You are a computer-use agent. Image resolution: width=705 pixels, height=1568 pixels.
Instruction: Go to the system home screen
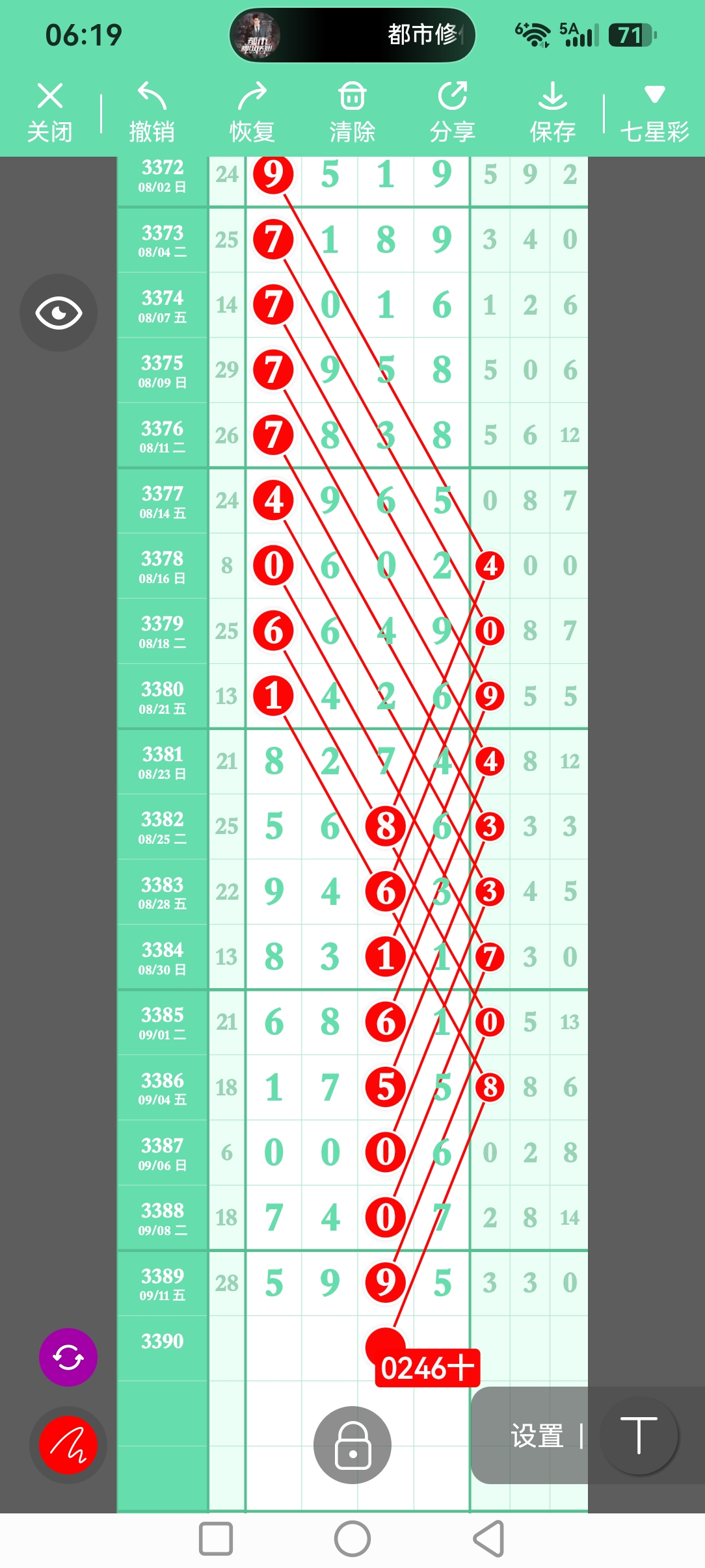[352, 1539]
